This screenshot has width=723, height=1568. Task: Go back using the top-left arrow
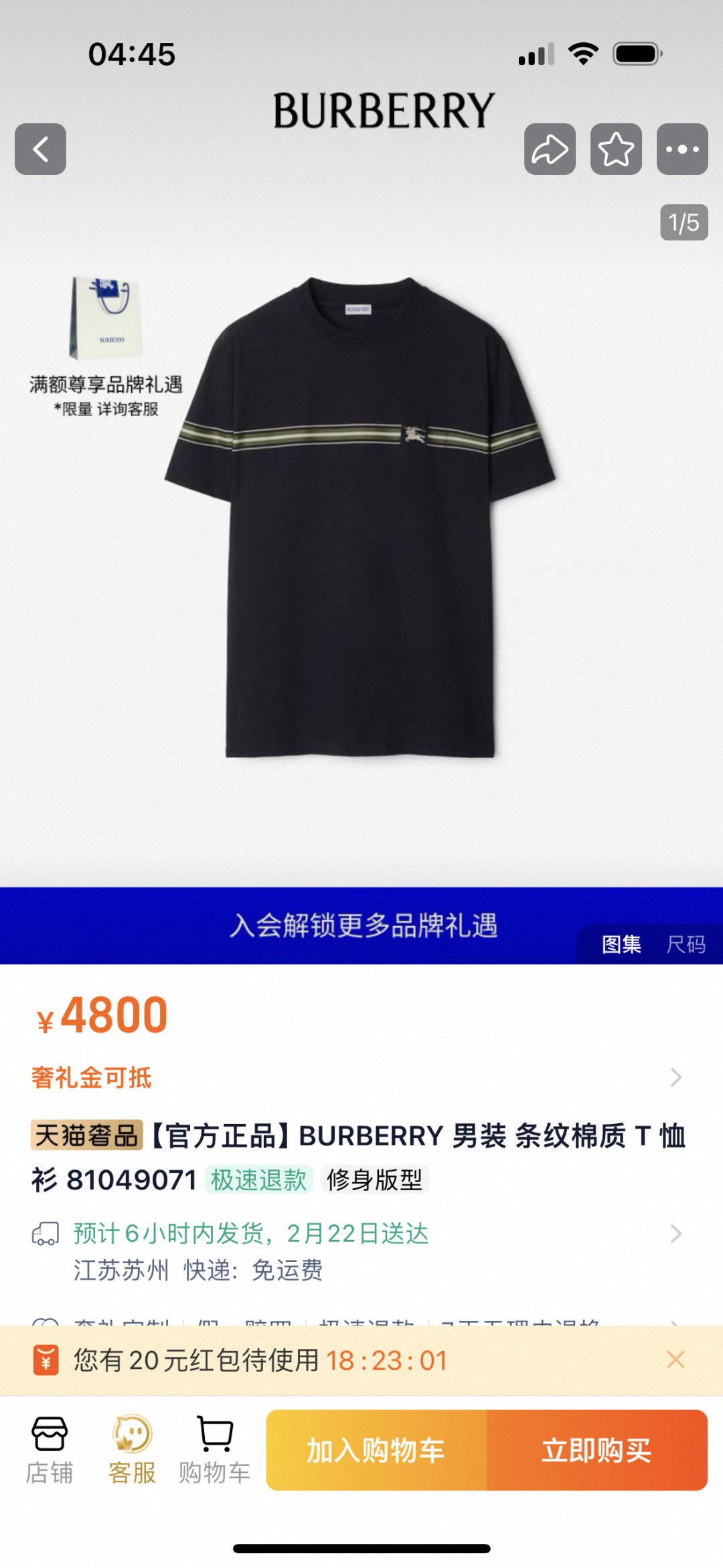click(40, 149)
